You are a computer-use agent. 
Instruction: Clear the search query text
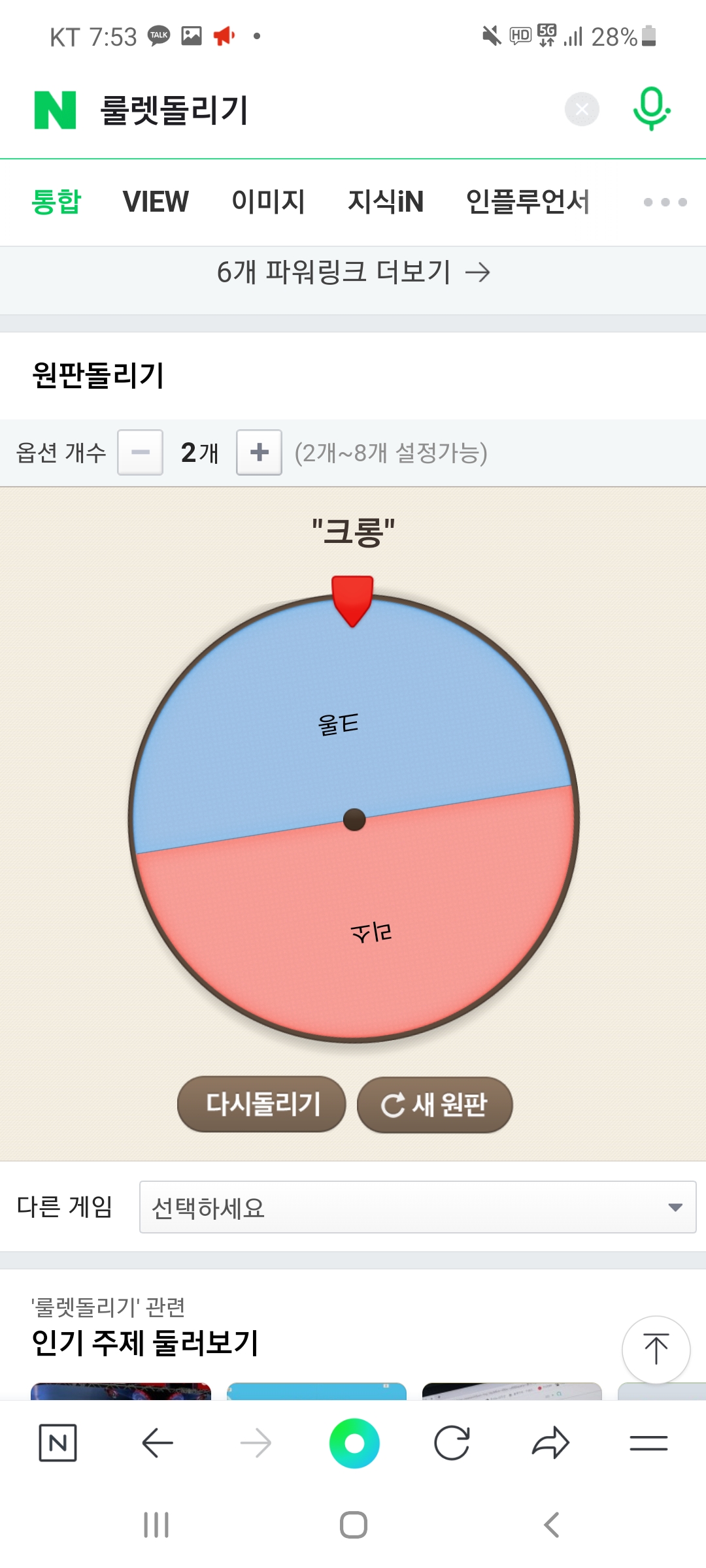click(x=582, y=109)
